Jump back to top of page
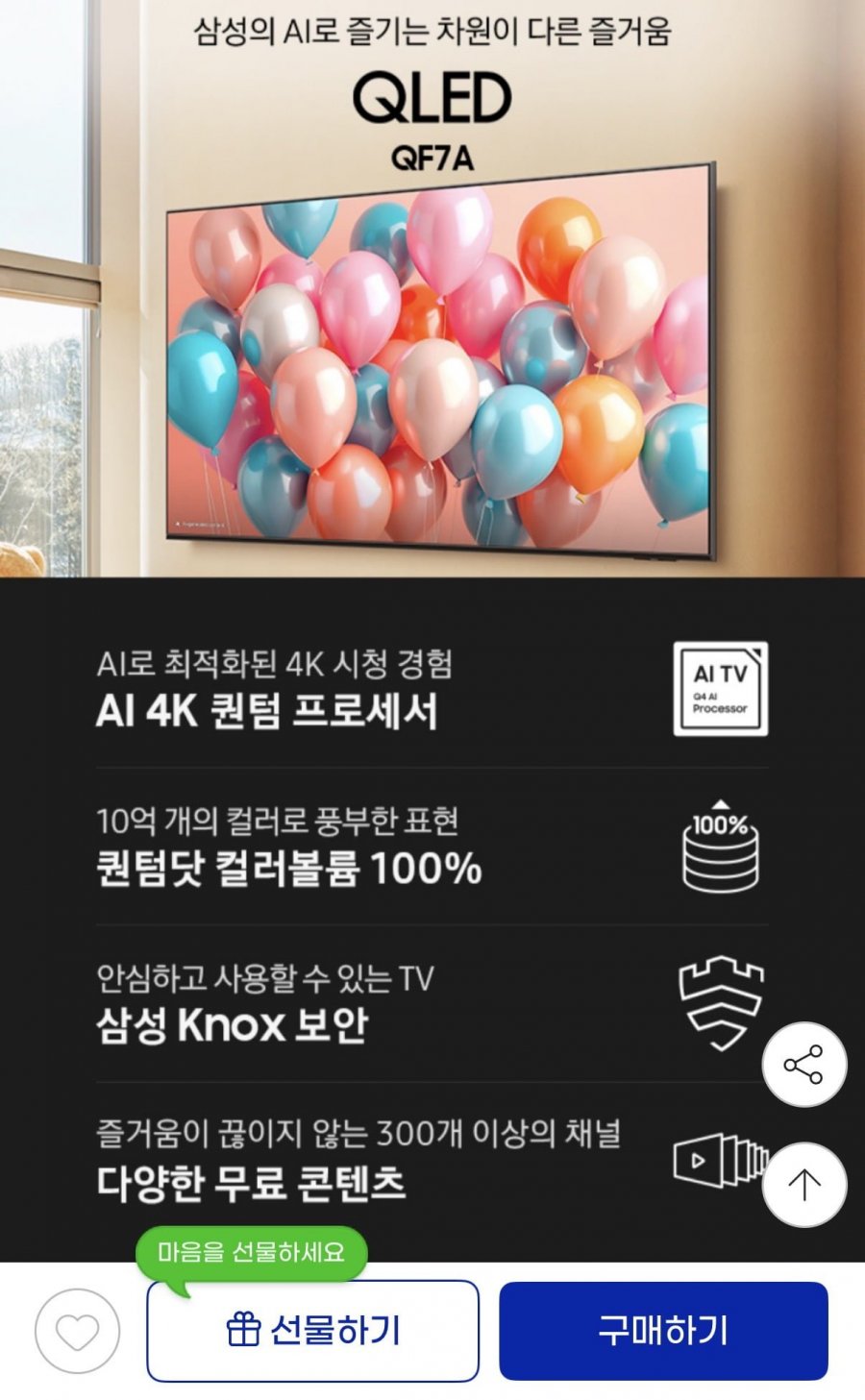Screen dimensions: 865x1400 [804, 1185]
